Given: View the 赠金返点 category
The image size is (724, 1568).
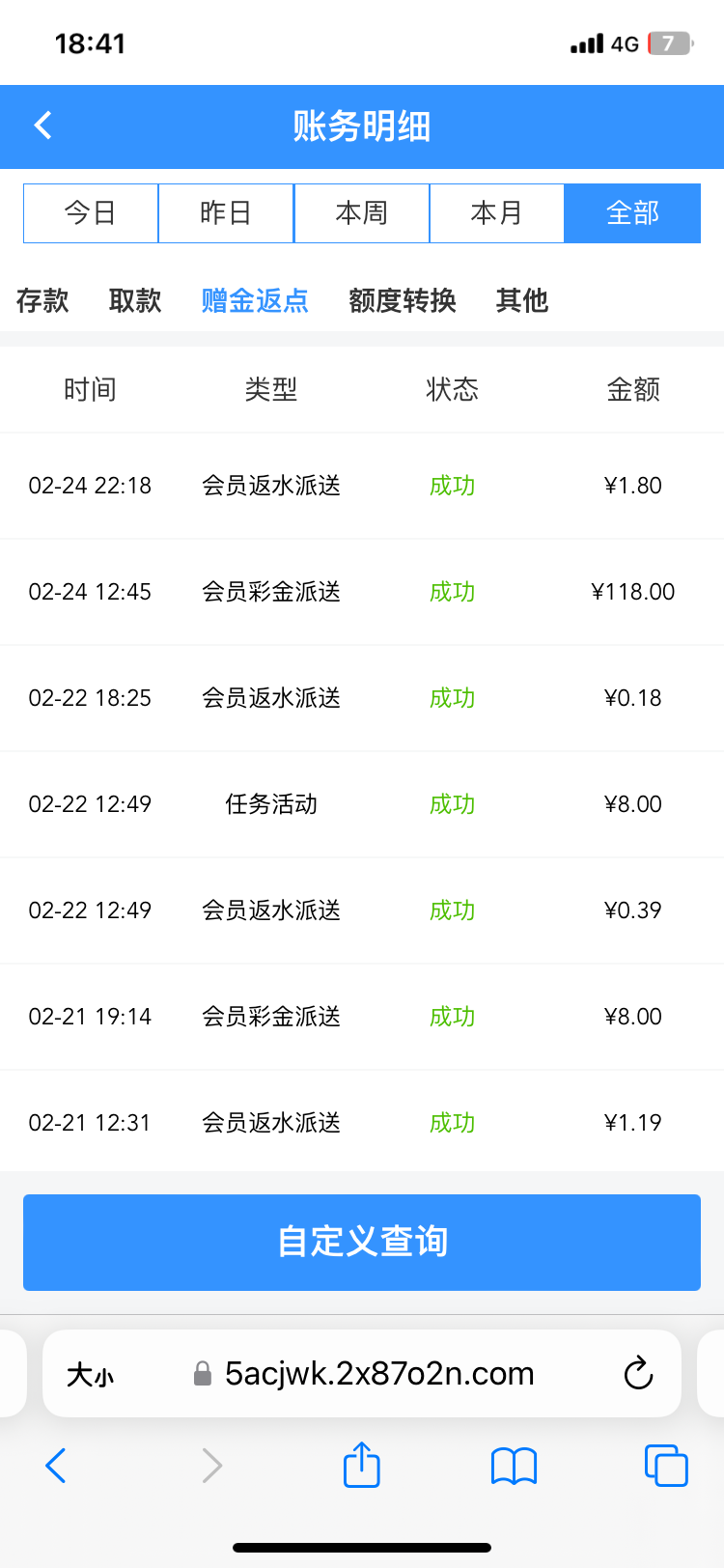Looking at the screenshot, I should [x=255, y=300].
